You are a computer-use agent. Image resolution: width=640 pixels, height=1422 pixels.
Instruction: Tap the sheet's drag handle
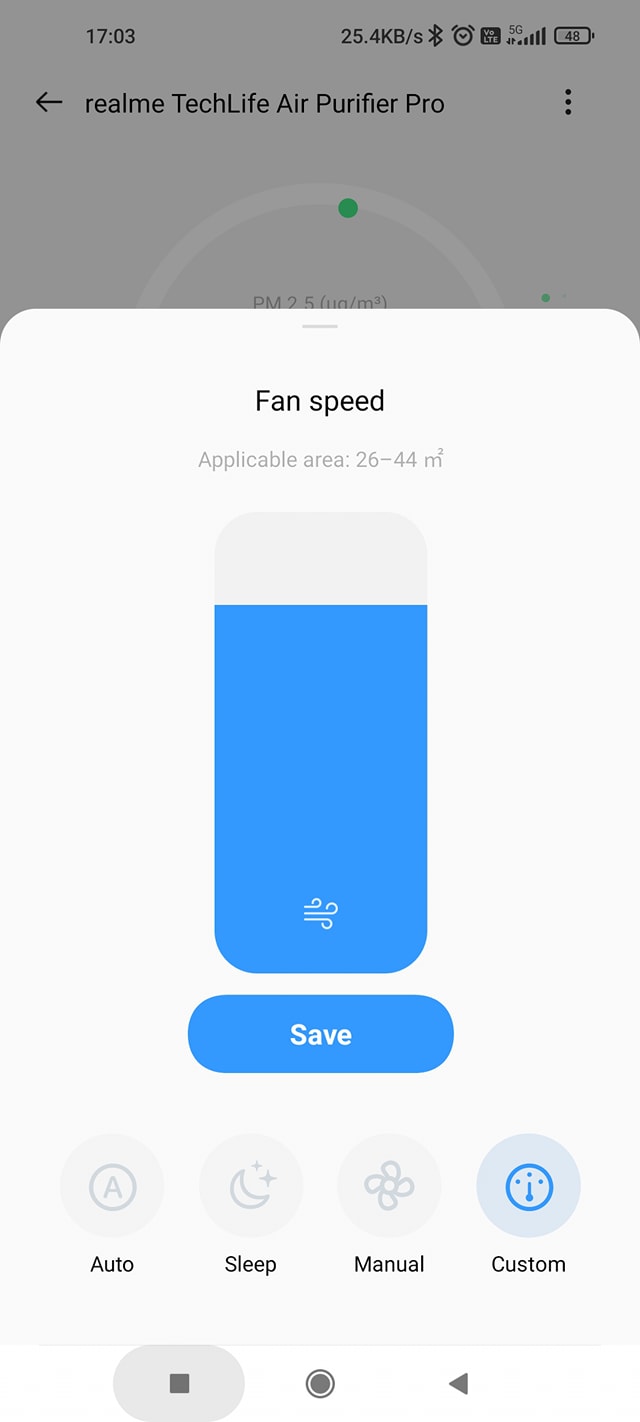click(320, 326)
